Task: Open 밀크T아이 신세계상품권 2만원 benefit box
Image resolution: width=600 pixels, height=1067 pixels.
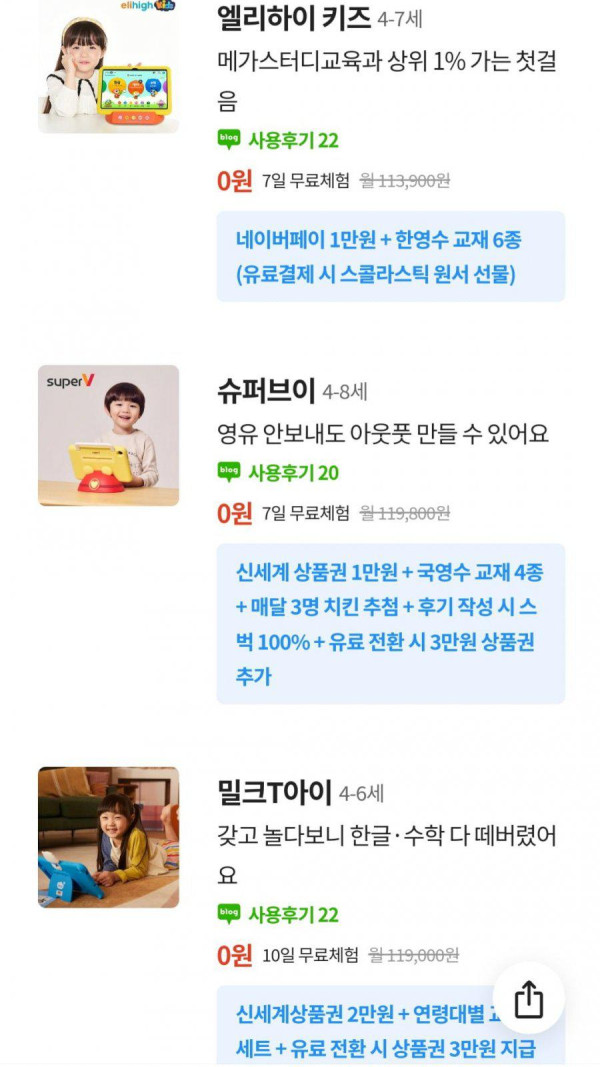Action: (x=370, y=1030)
